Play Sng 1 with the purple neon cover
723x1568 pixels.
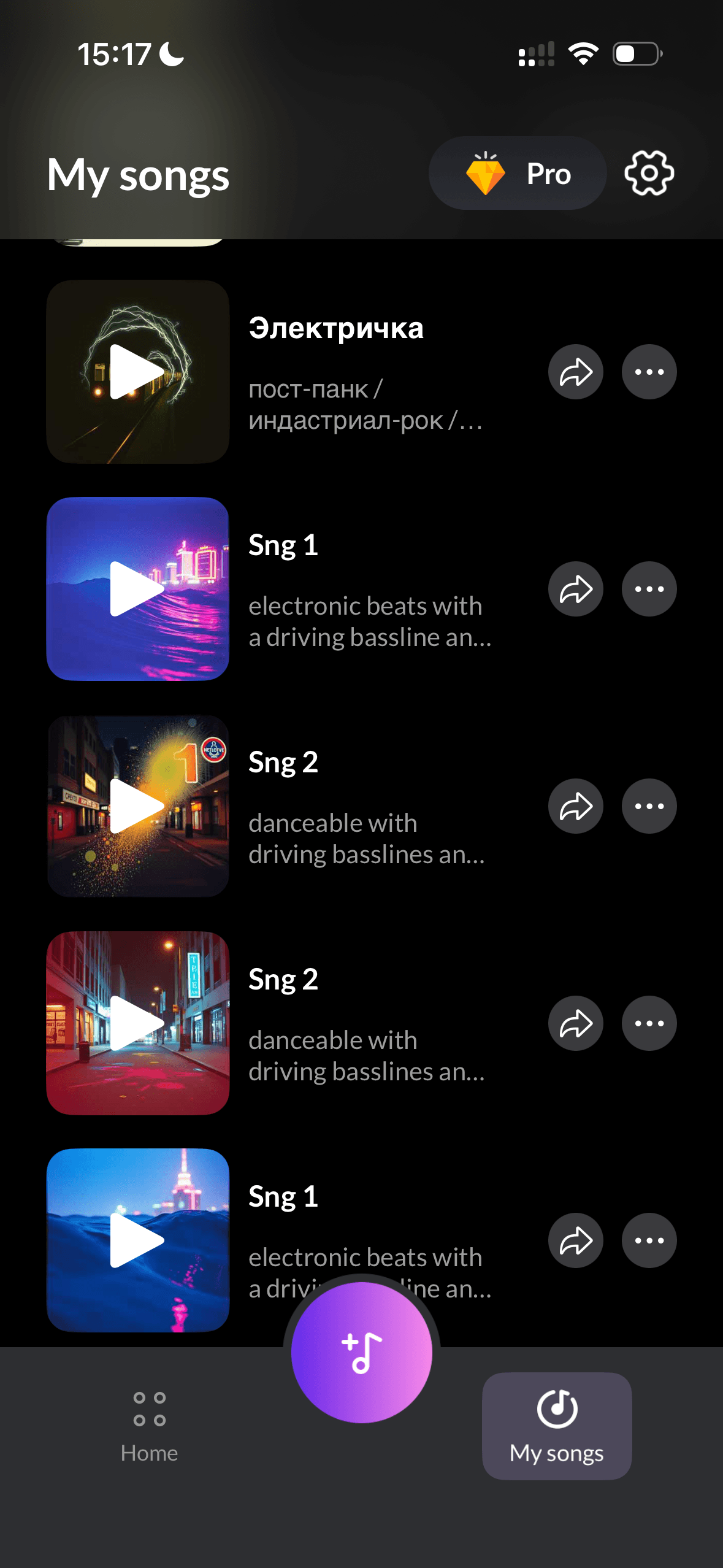tap(137, 589)
